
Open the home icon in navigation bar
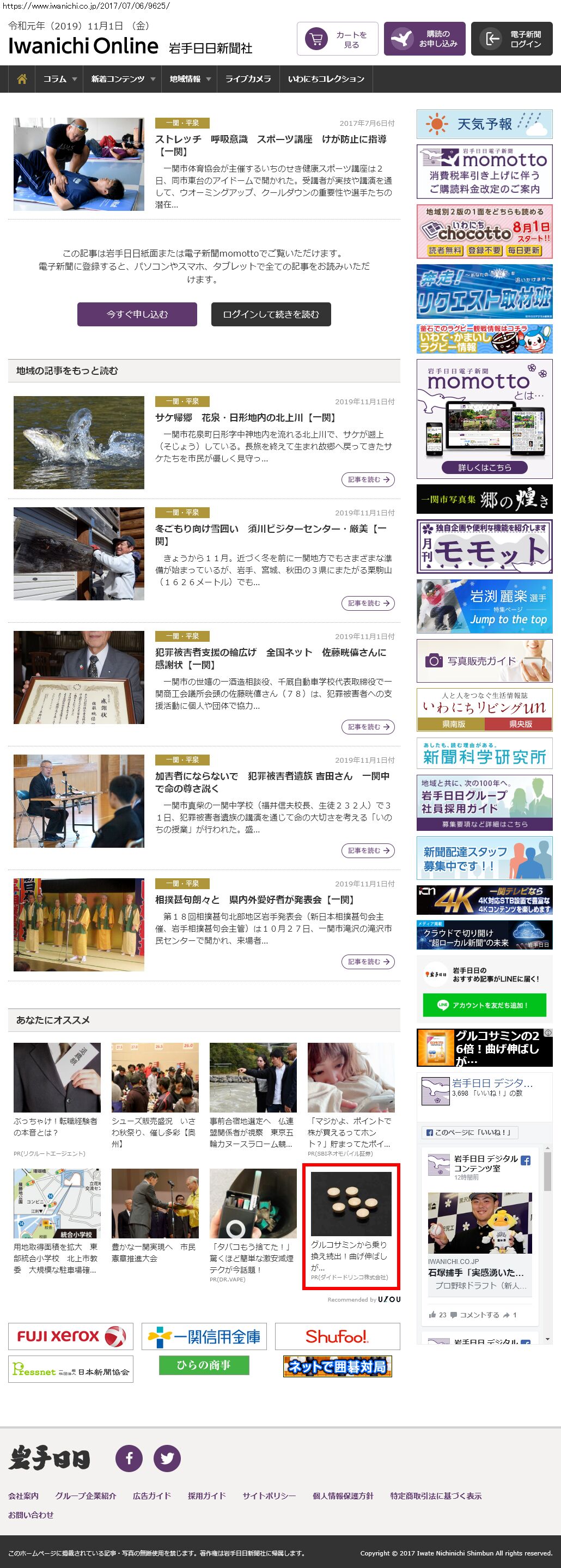(x=22, y=79)
